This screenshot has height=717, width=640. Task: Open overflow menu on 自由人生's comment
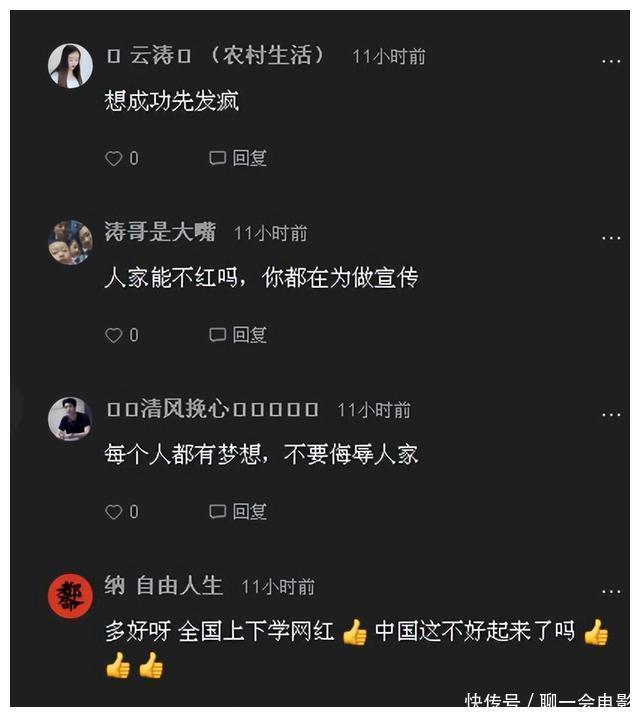[611, 591]
